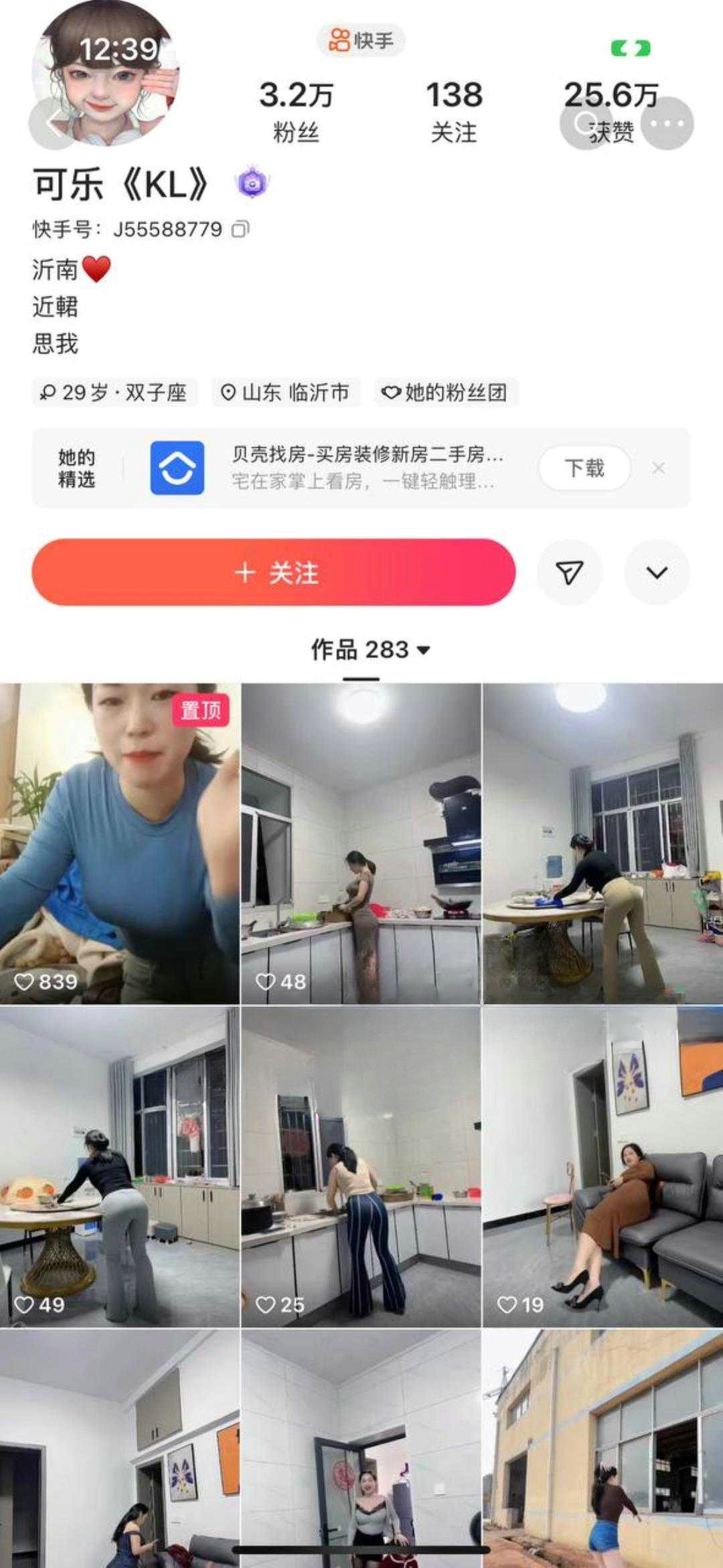This screenshot has height=1568, width=723.
Task: View the 3.2万 粉丝 followers list
Action: click(x=296, y=111)
